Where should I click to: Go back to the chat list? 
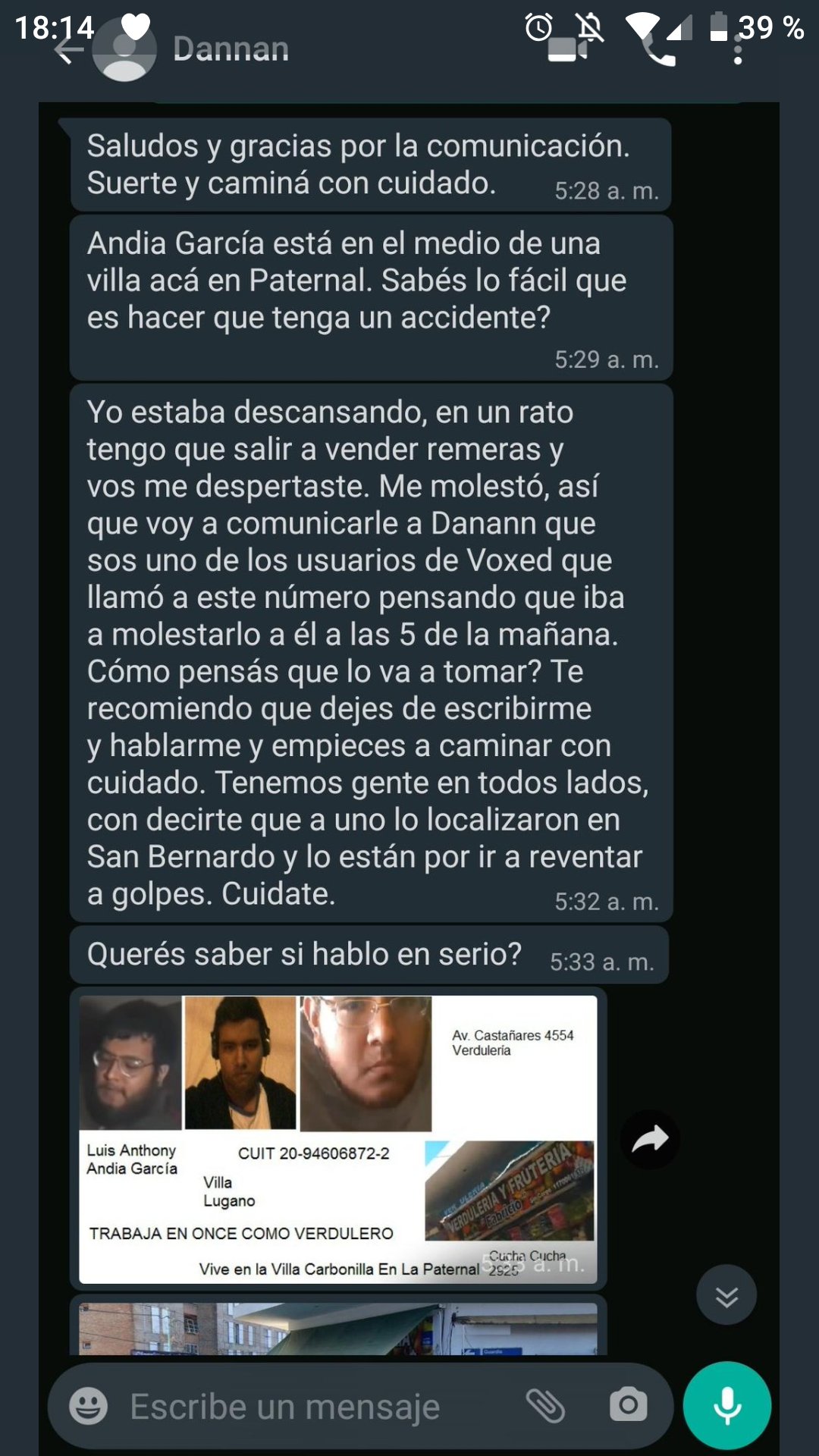68,52
